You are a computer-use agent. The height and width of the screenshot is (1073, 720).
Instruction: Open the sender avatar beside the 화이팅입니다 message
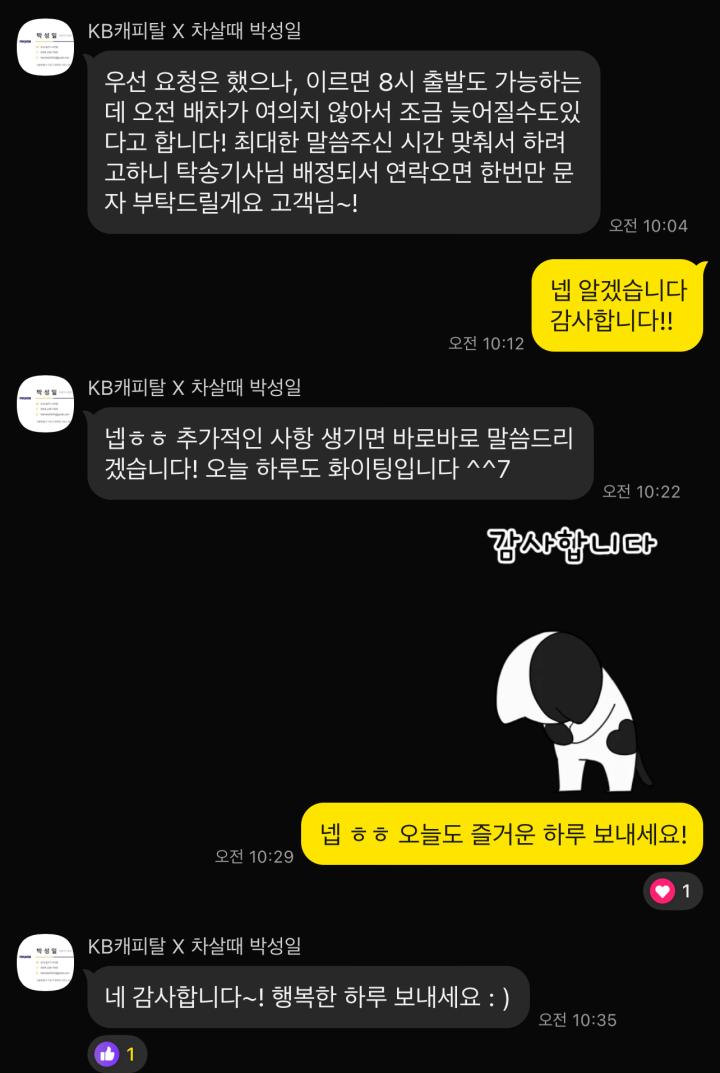pos(46,404)
